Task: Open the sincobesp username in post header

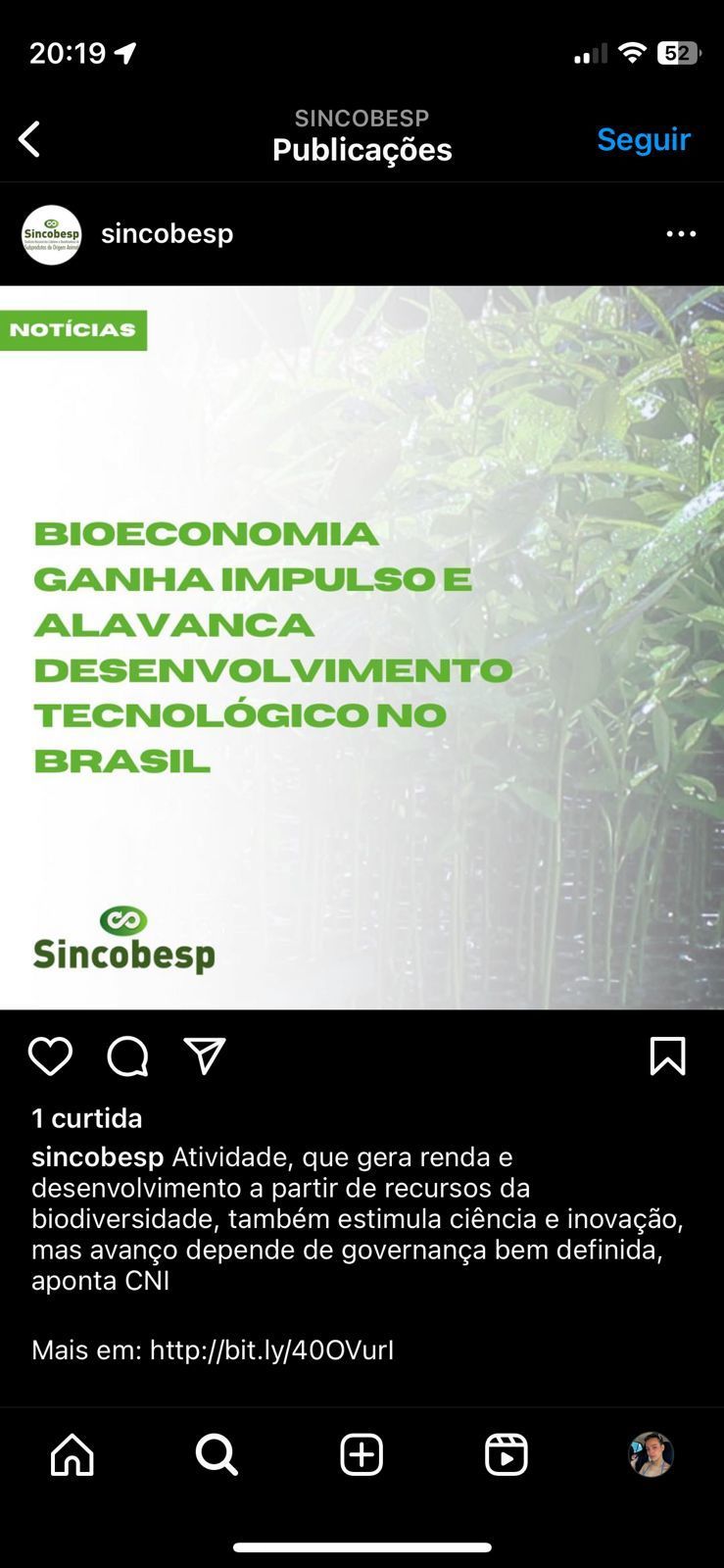Action: [x=168, y=234]
